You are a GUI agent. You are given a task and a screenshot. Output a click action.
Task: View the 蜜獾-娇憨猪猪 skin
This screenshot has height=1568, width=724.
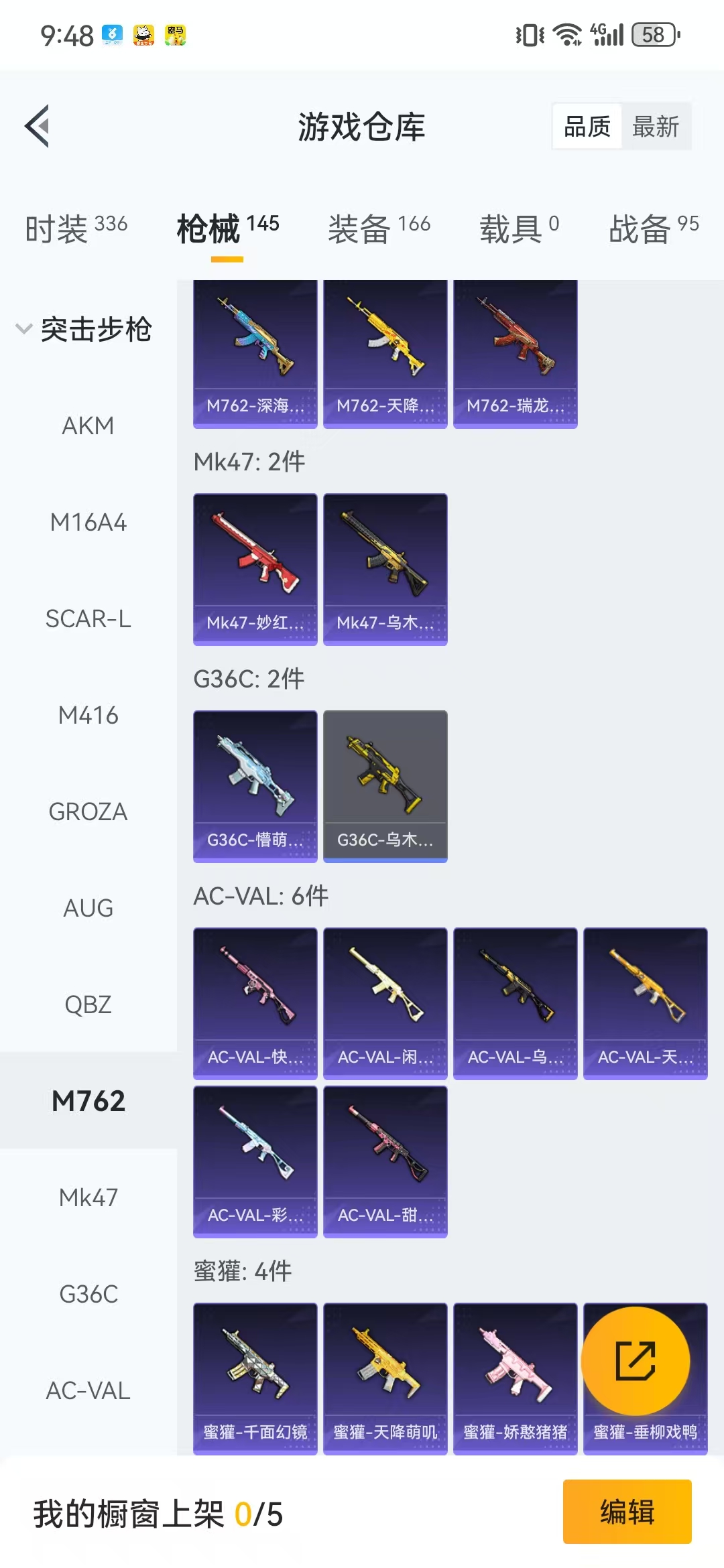515,1379
